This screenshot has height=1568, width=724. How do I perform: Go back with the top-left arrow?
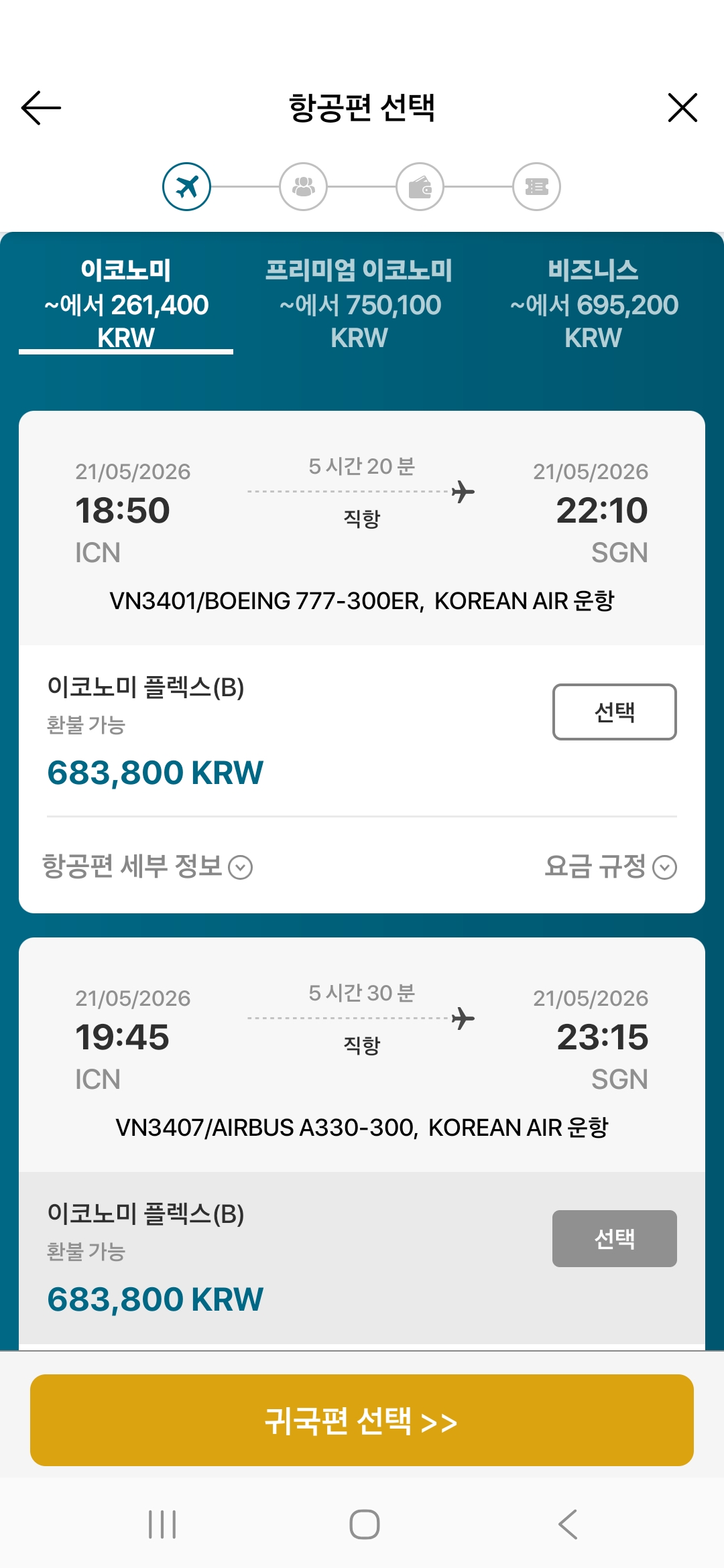[41, 107]
